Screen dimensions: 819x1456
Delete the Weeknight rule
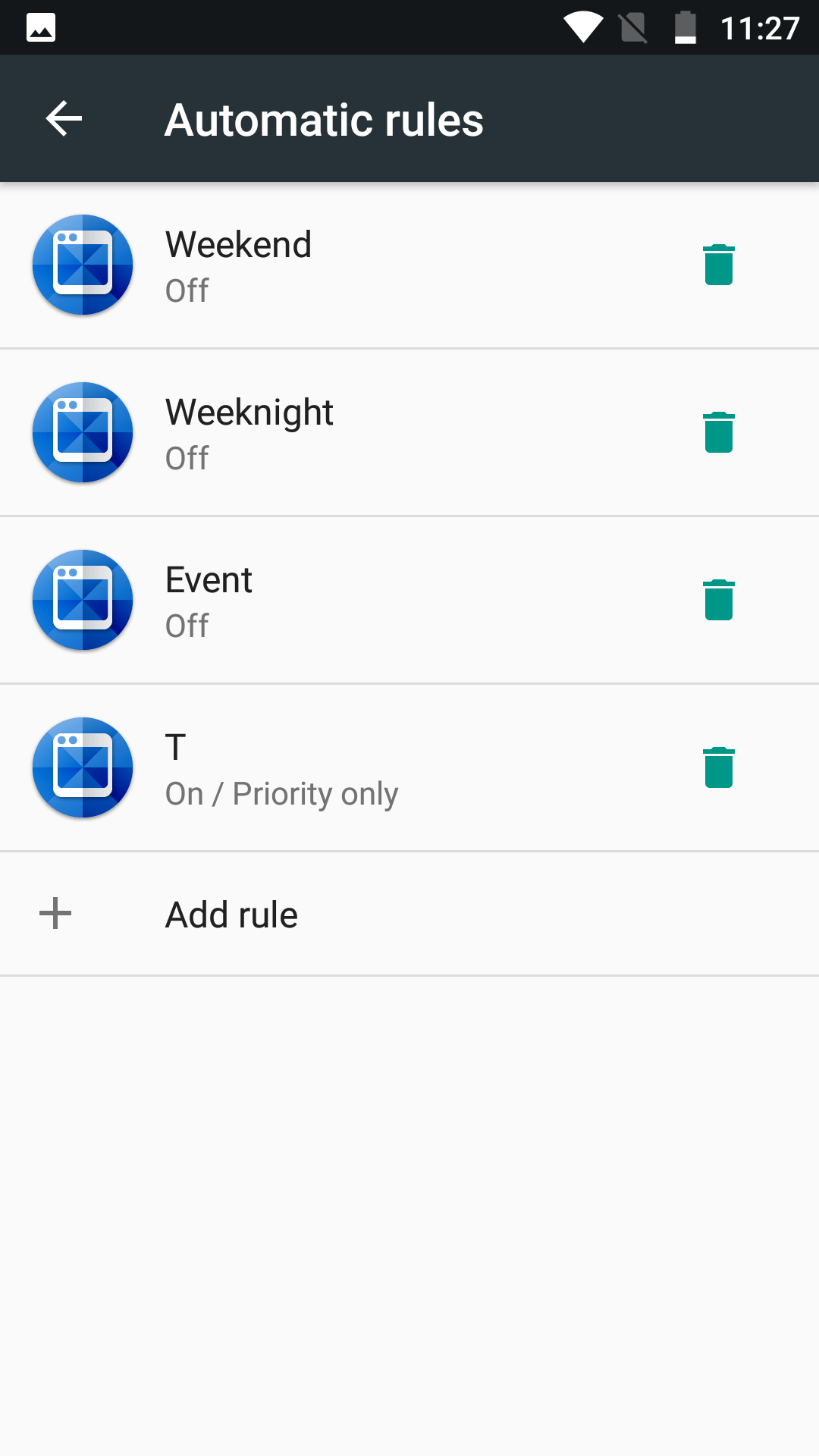click(718, 432)
